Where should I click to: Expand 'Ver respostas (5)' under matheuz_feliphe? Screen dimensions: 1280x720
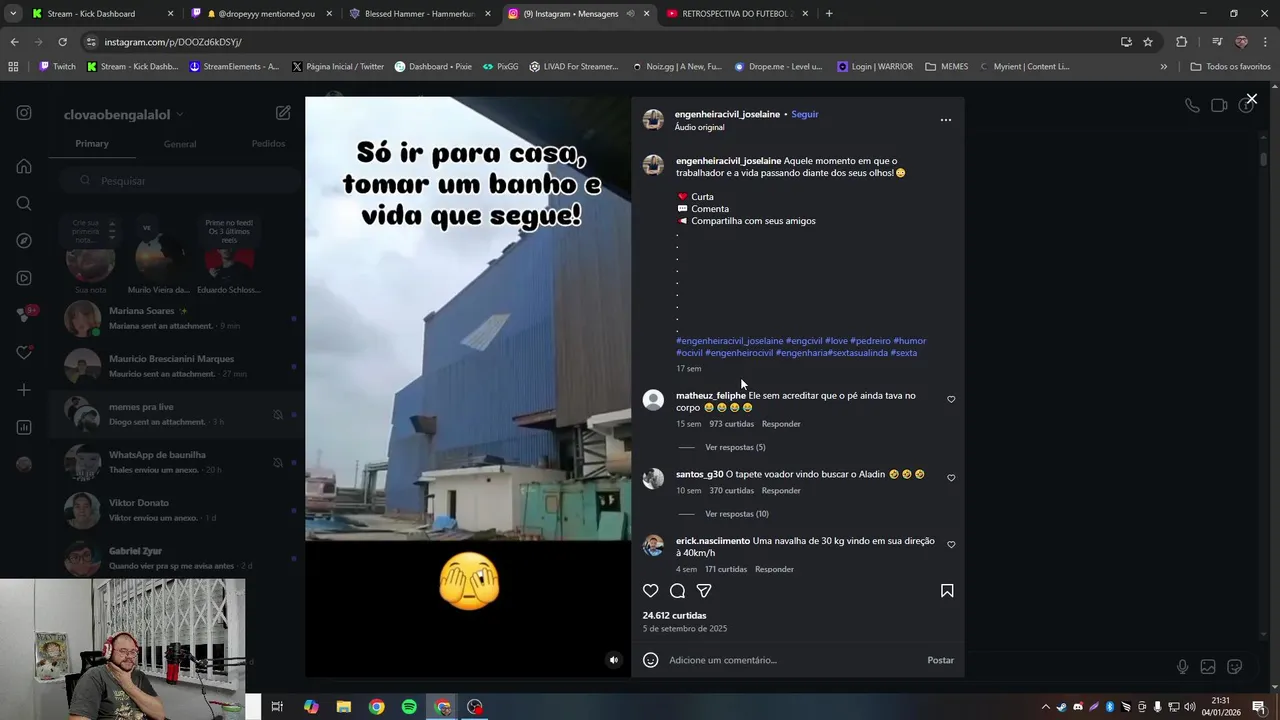click(735, 447)
